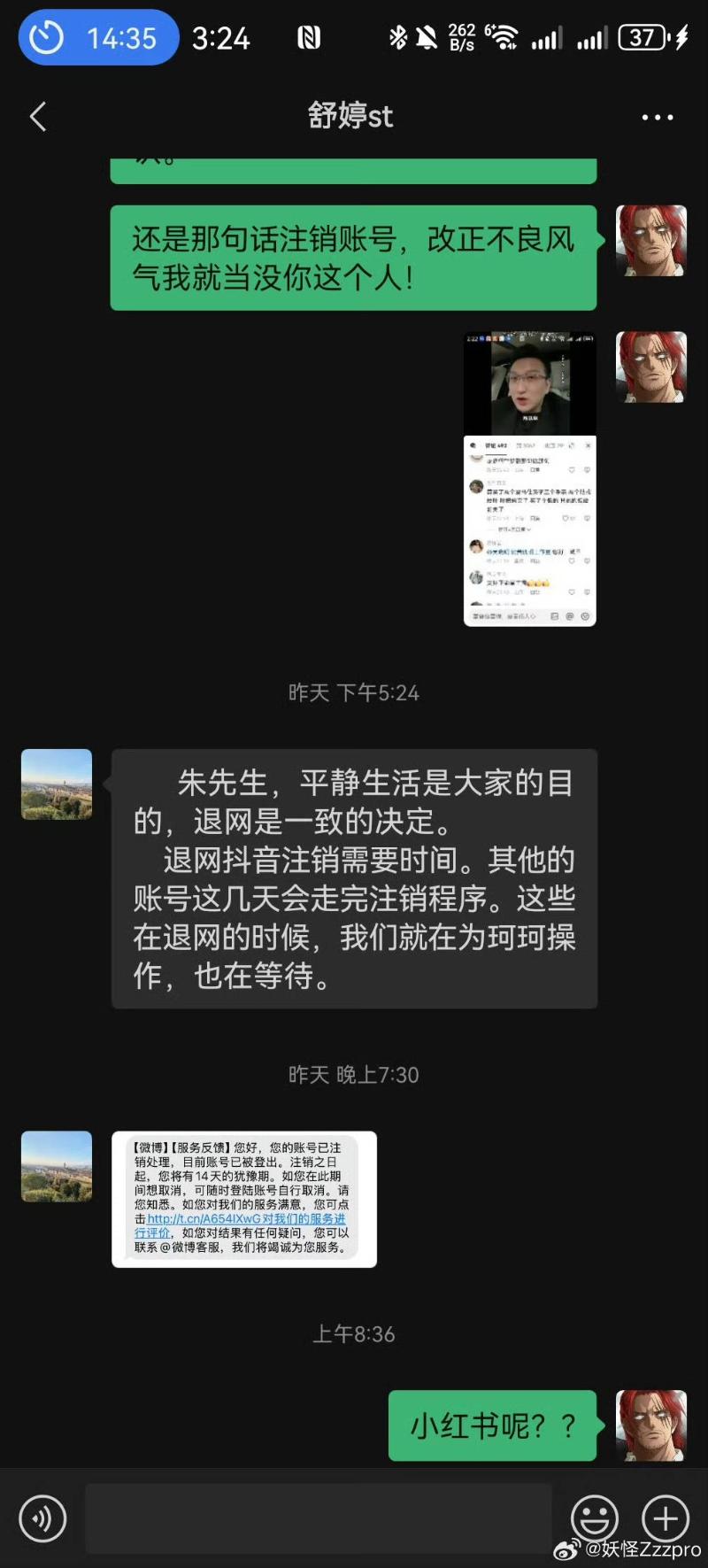The height and width of the screenshot is (1568, 708).
Task: Open the emoji sticker picker
Action: [x=594, y=1518]
